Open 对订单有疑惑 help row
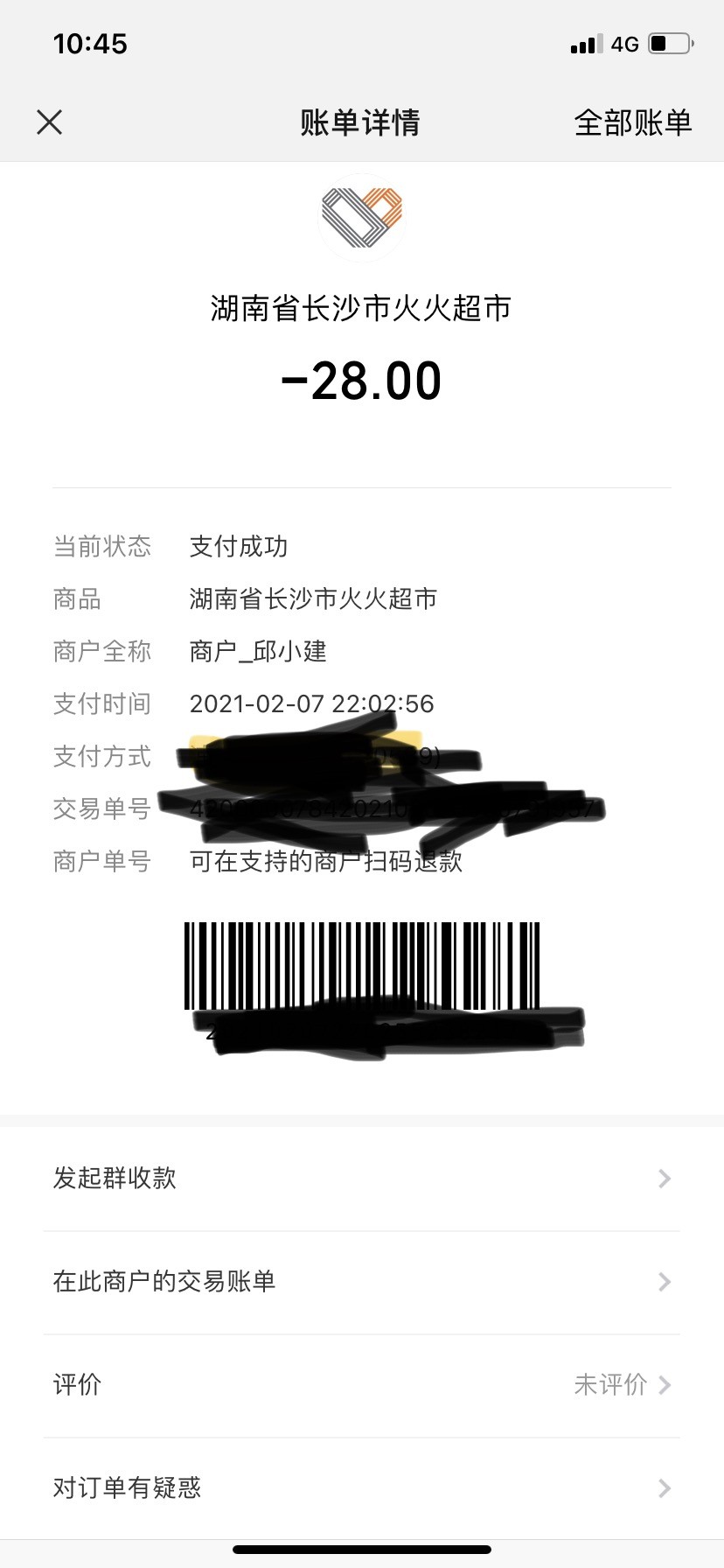 click(361, 1487)
